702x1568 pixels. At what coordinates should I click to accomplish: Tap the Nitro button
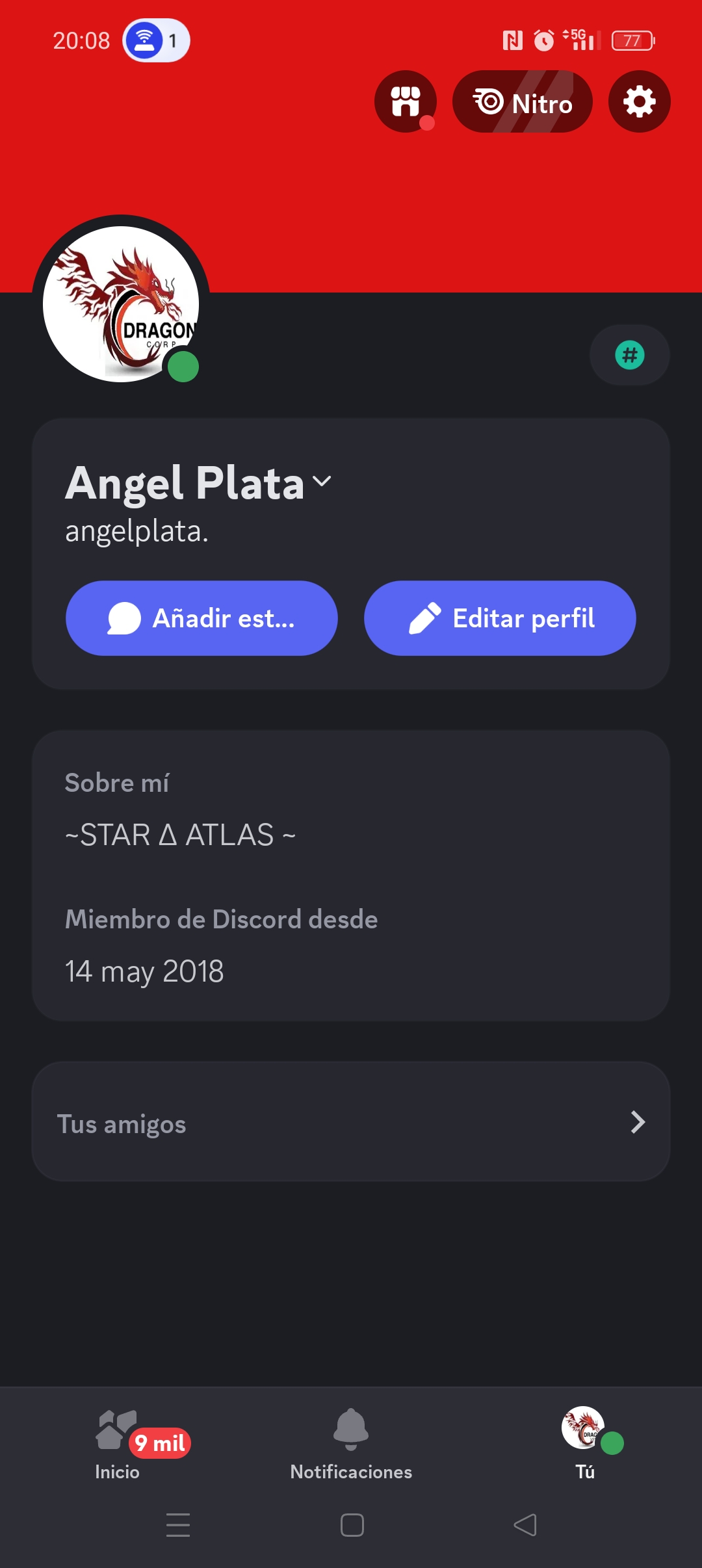tap(523, 102)
